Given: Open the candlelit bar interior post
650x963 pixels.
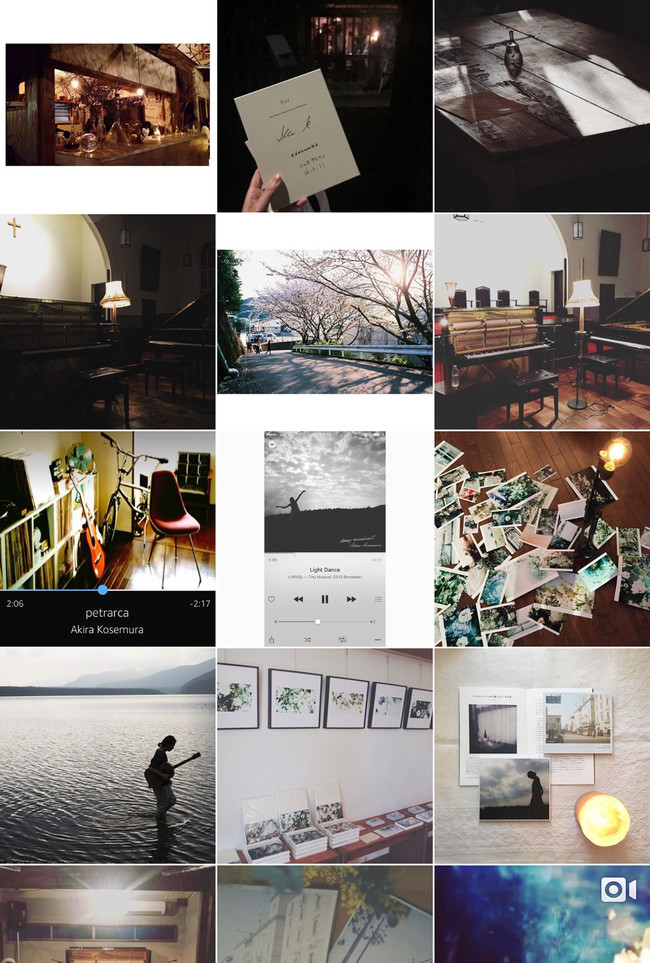Looking at the screenshot, I should click(107, 105).
